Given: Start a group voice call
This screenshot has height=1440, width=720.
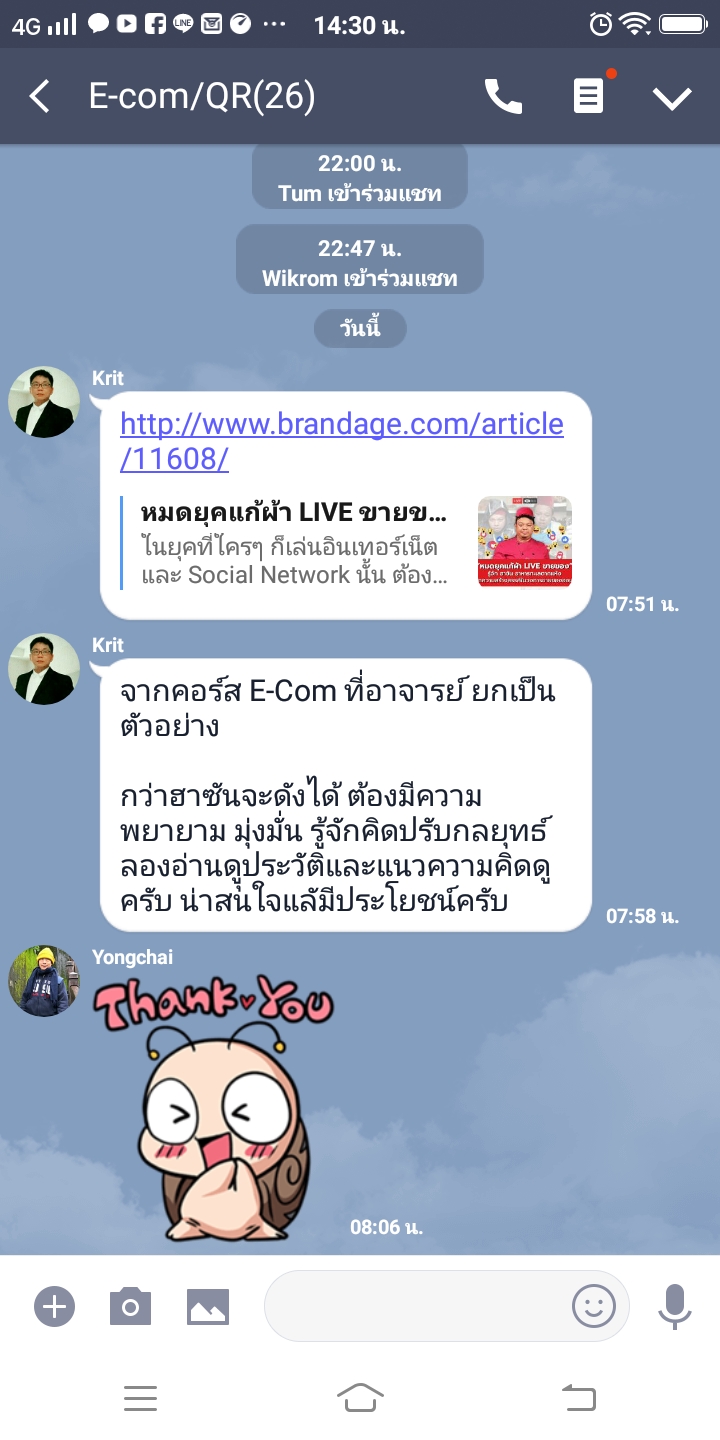Looking at the screenshot, I should 503,96.
